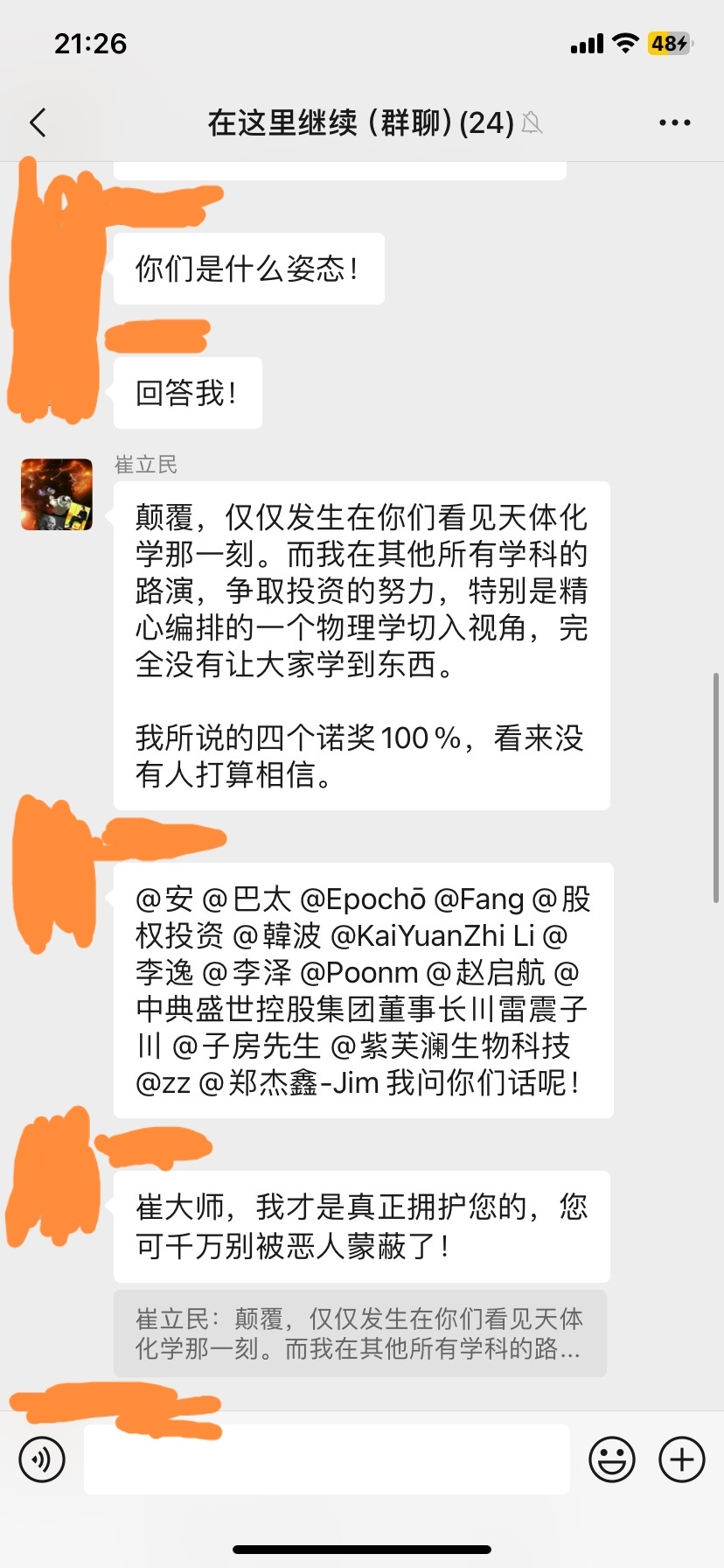Open the plus attachment menu
Screen dimensions: 724x1568
click(x=681, y=1459)
